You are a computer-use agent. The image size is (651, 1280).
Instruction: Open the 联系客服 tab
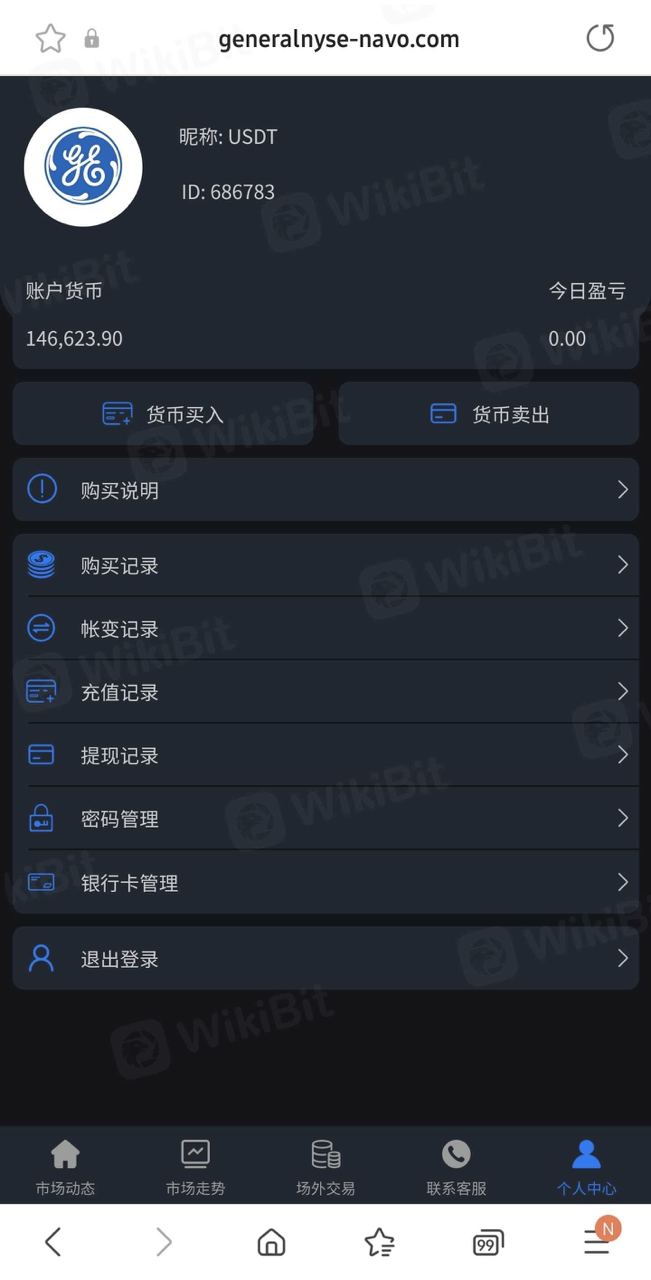[x=456, y=1167]
